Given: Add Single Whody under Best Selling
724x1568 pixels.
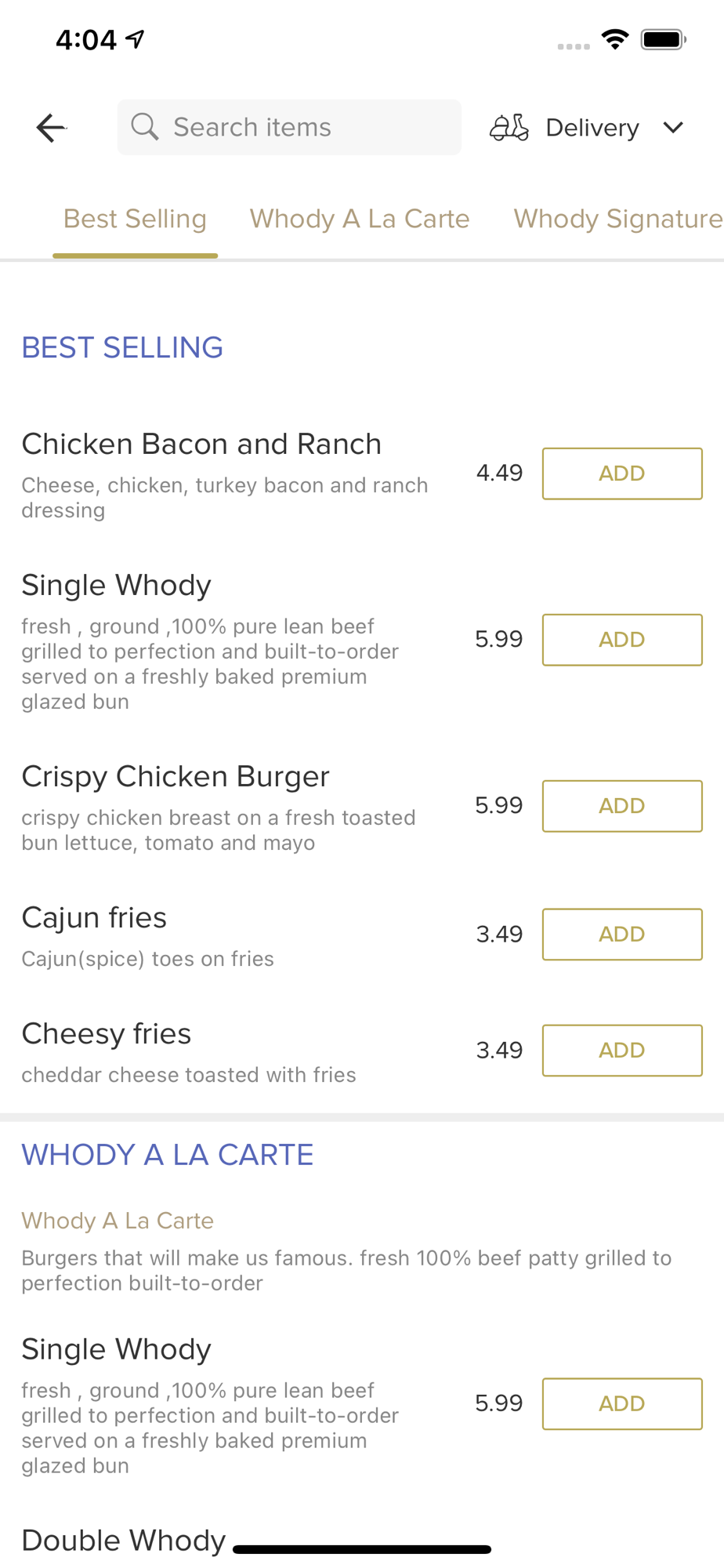Looking at the screenshot, I should click(x=622, y=640).
